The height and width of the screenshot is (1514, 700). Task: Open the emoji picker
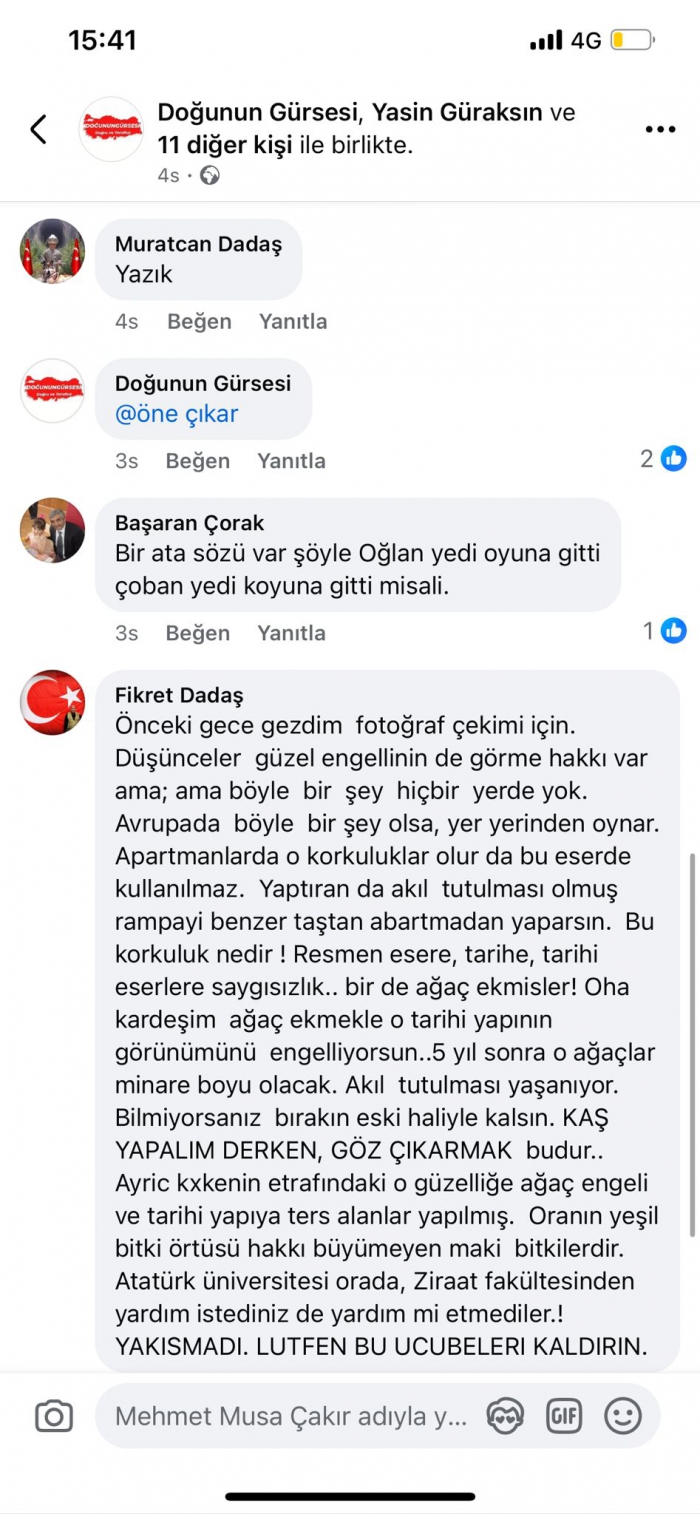(623, 1416)
